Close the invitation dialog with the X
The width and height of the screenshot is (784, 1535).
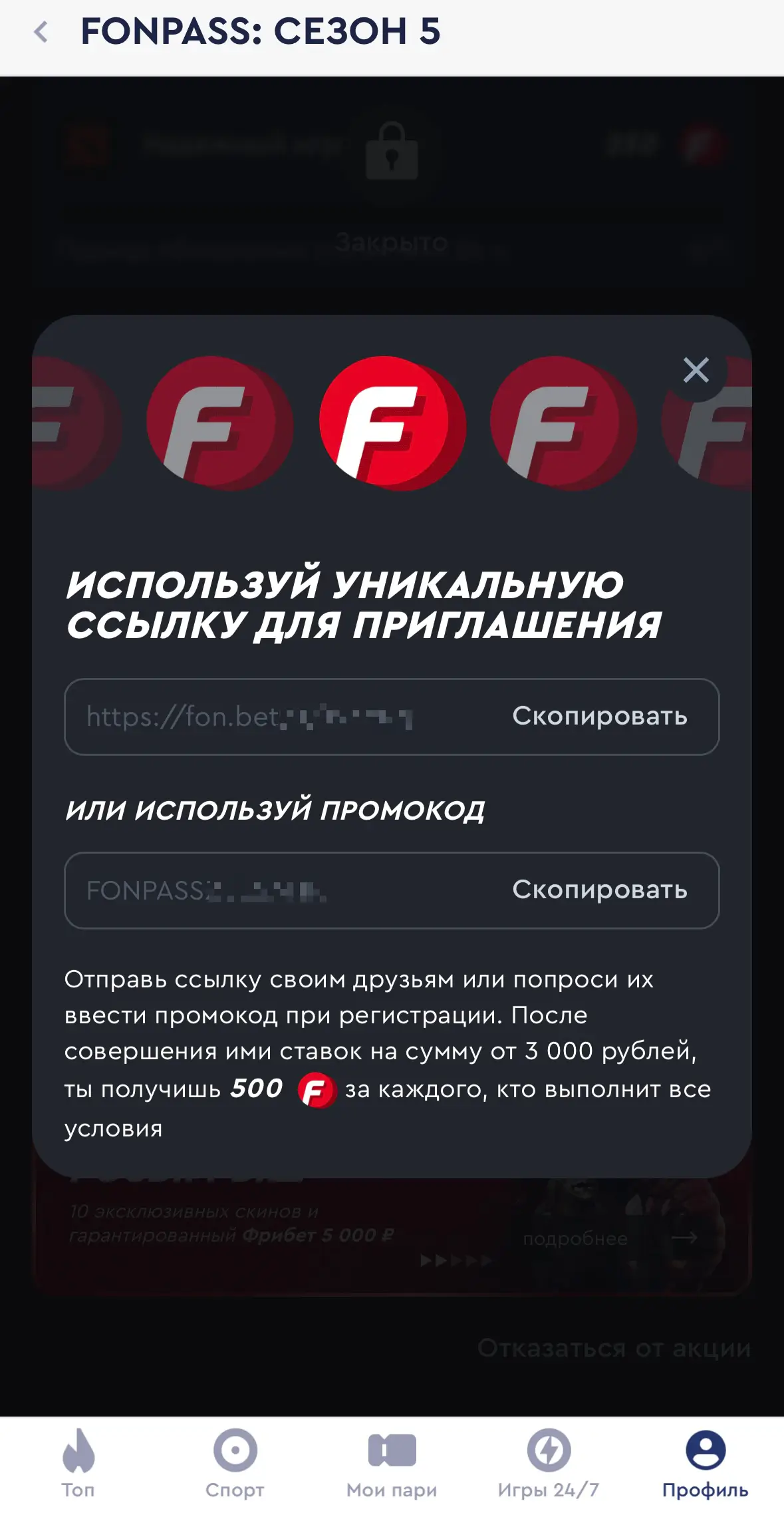pyautogui.click(x=696, y=371)
